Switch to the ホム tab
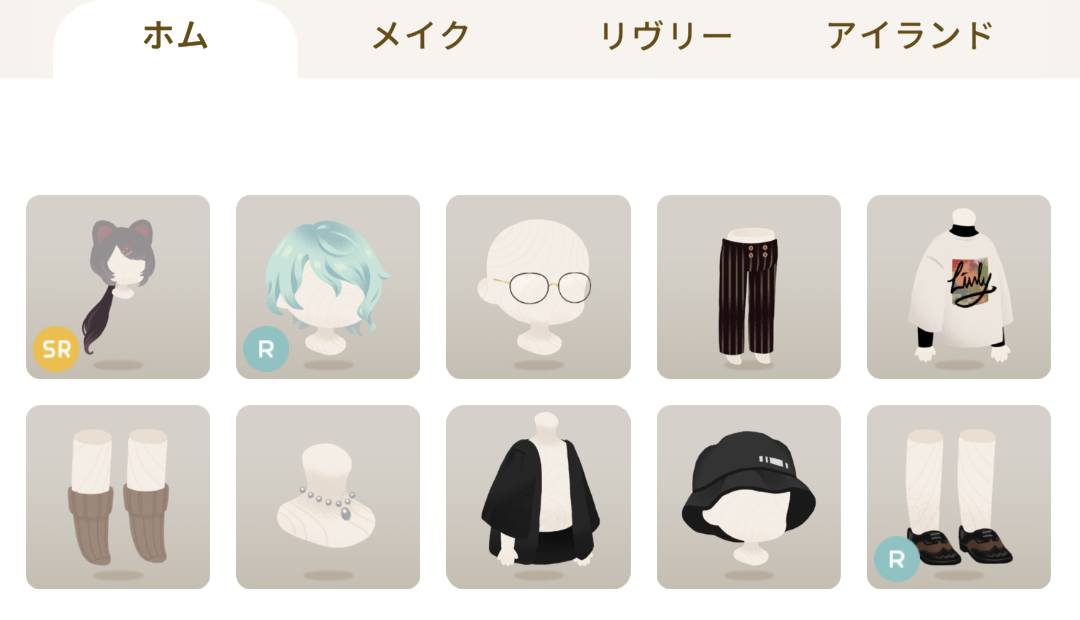Image resolution: width=1080 pixels, height=620 pixels. [175, 37]
